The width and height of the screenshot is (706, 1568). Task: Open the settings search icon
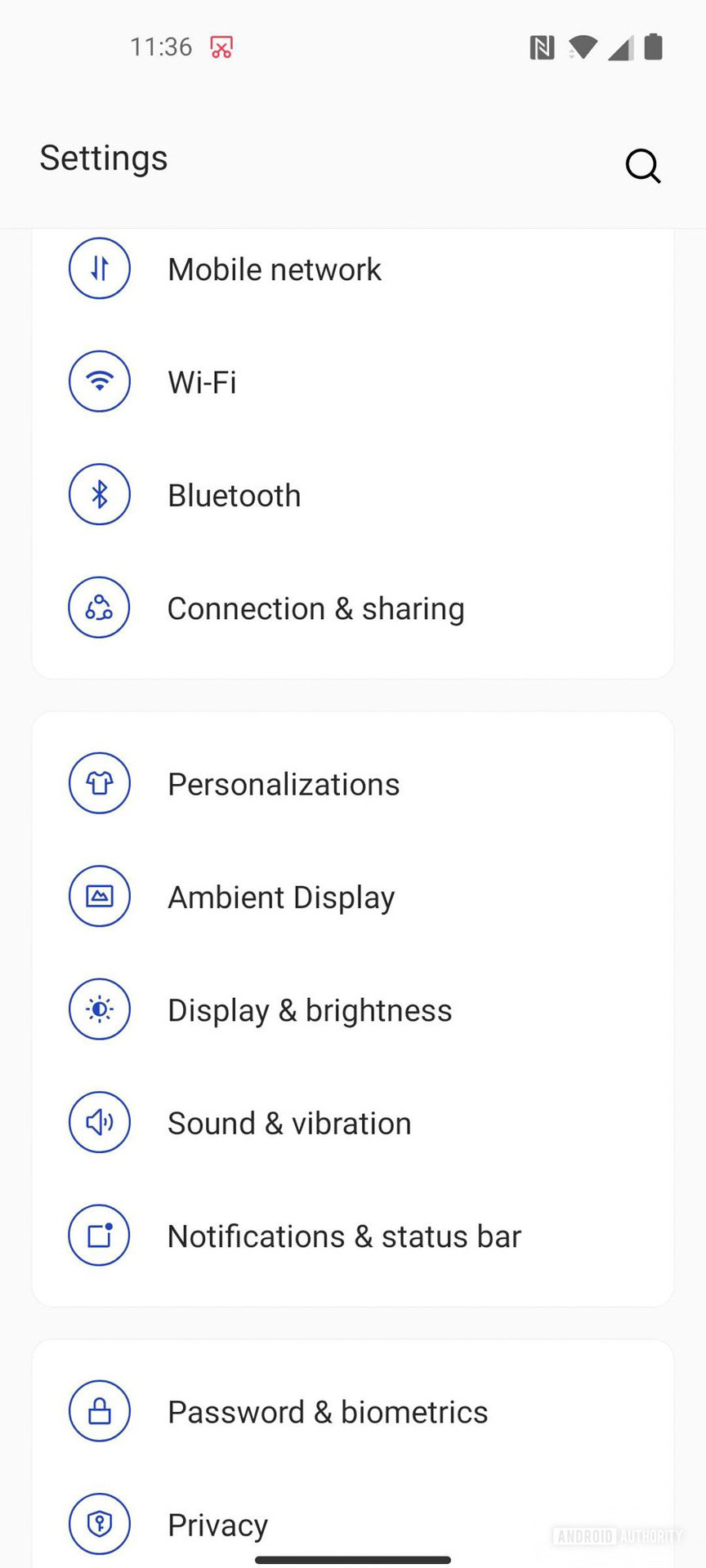[x=643, y=166]
